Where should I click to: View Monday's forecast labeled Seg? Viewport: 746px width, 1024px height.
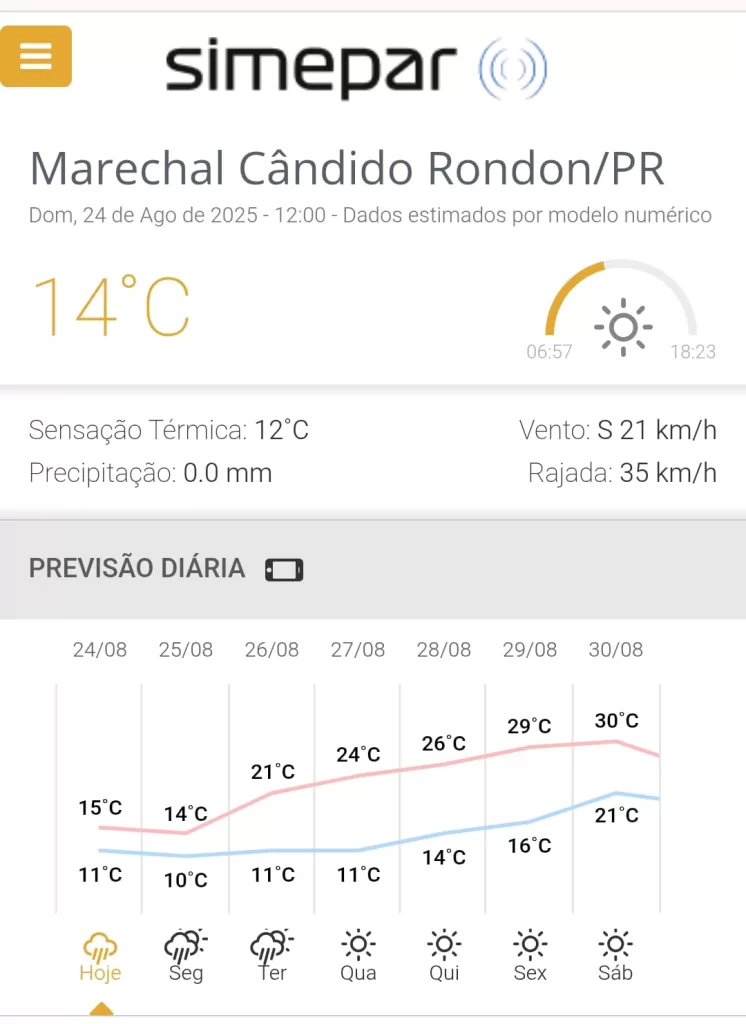pos(186,955)
